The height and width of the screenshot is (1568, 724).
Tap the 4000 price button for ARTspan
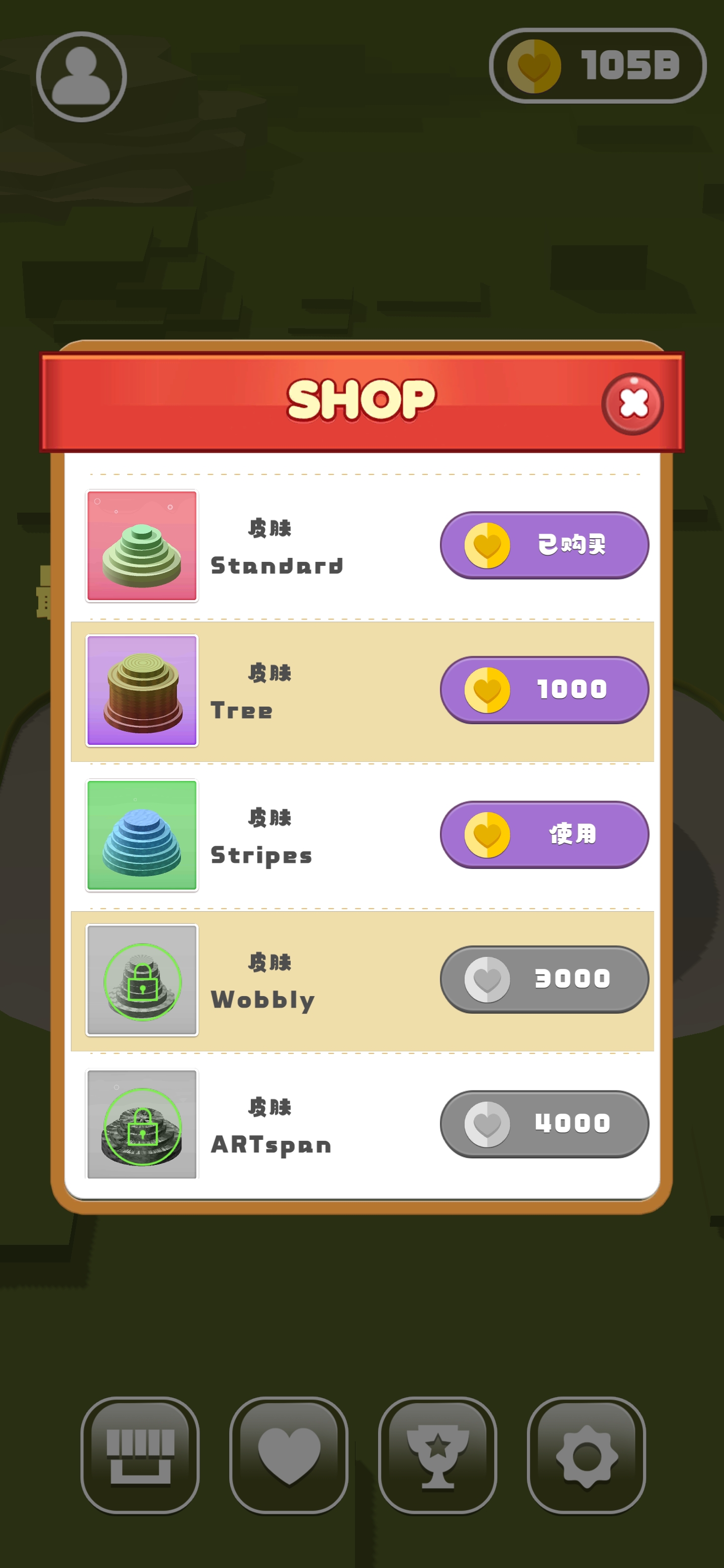[545, 1124]
